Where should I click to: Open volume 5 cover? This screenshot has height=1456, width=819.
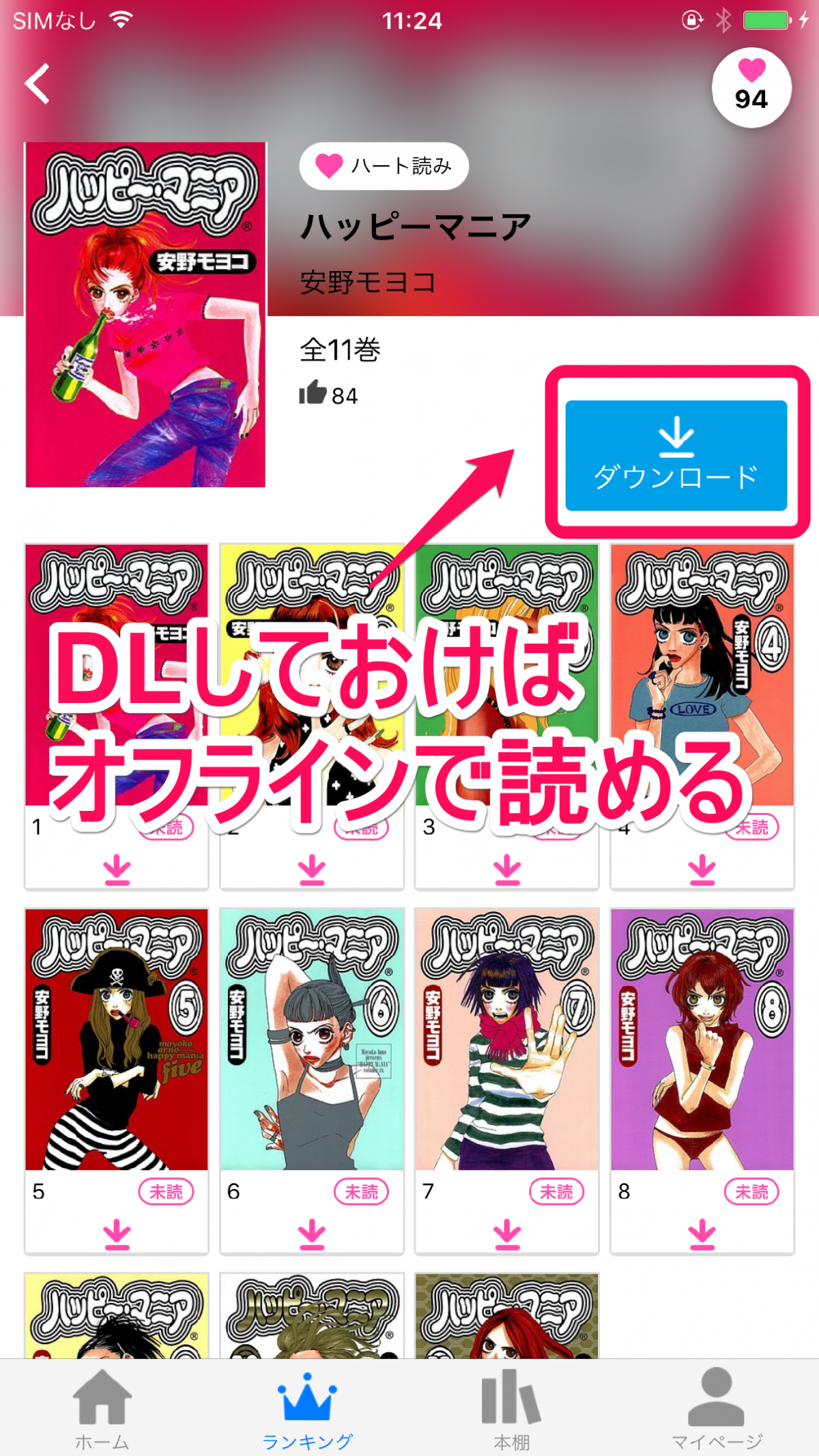click(x=117, y=1039)
